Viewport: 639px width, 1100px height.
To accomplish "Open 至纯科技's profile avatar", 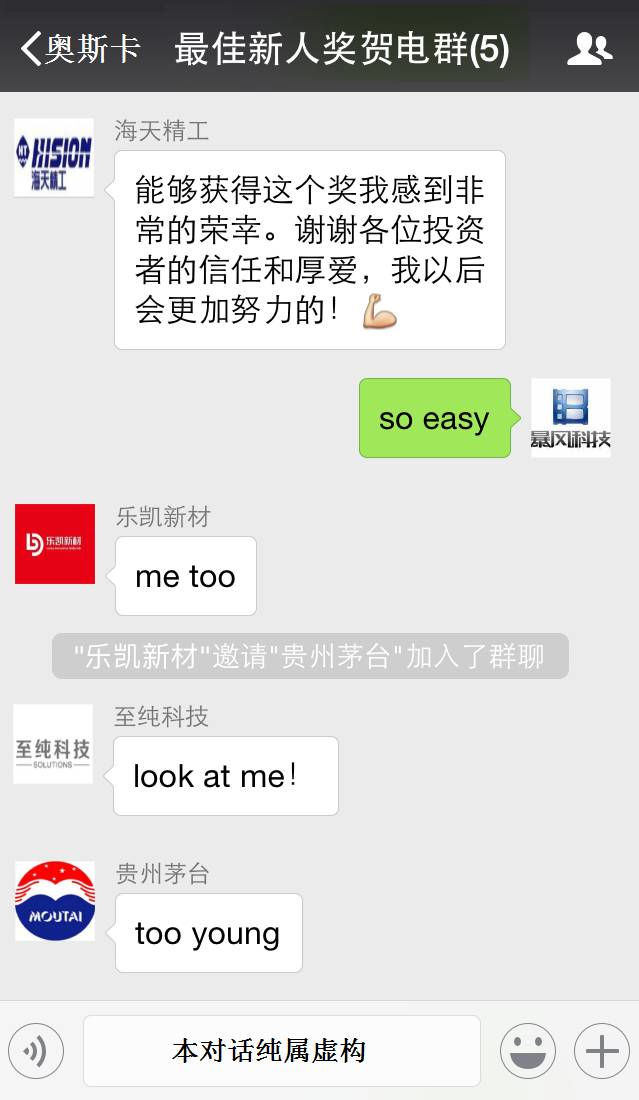I will pyautogui.click(x=53, y=744).
